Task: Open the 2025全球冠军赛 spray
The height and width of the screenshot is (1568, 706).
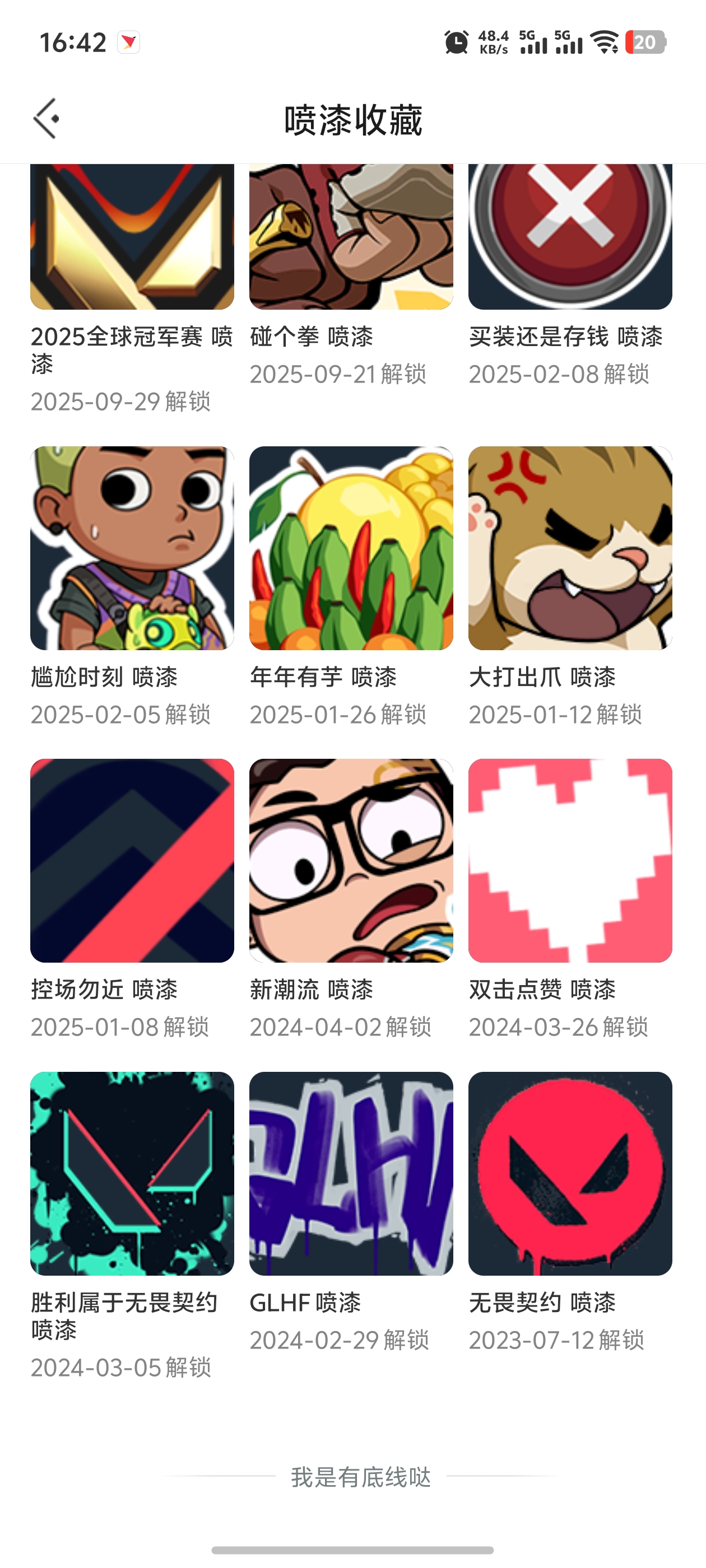Action: [x=132, y=237]
